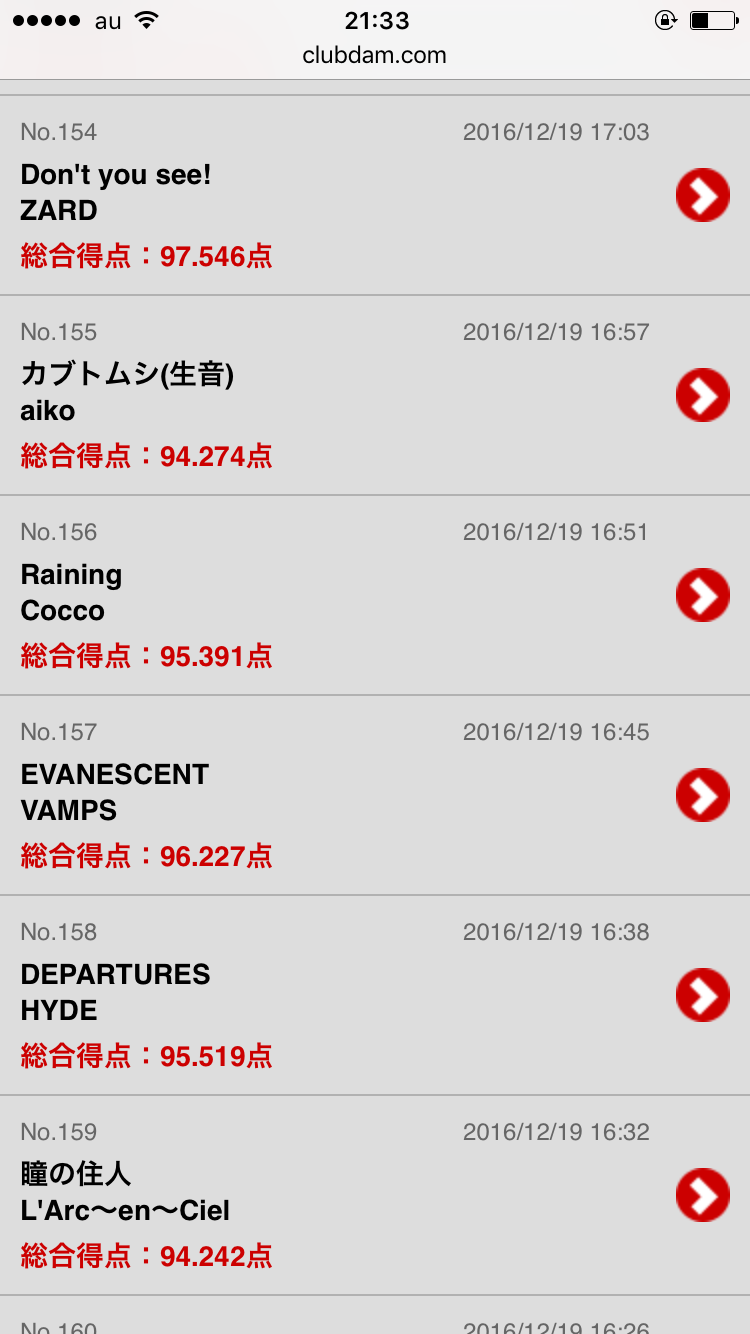View the DEPARTURES HYDE scoring result
This screenshot has height=1334, width=750.
pos(375,995)
